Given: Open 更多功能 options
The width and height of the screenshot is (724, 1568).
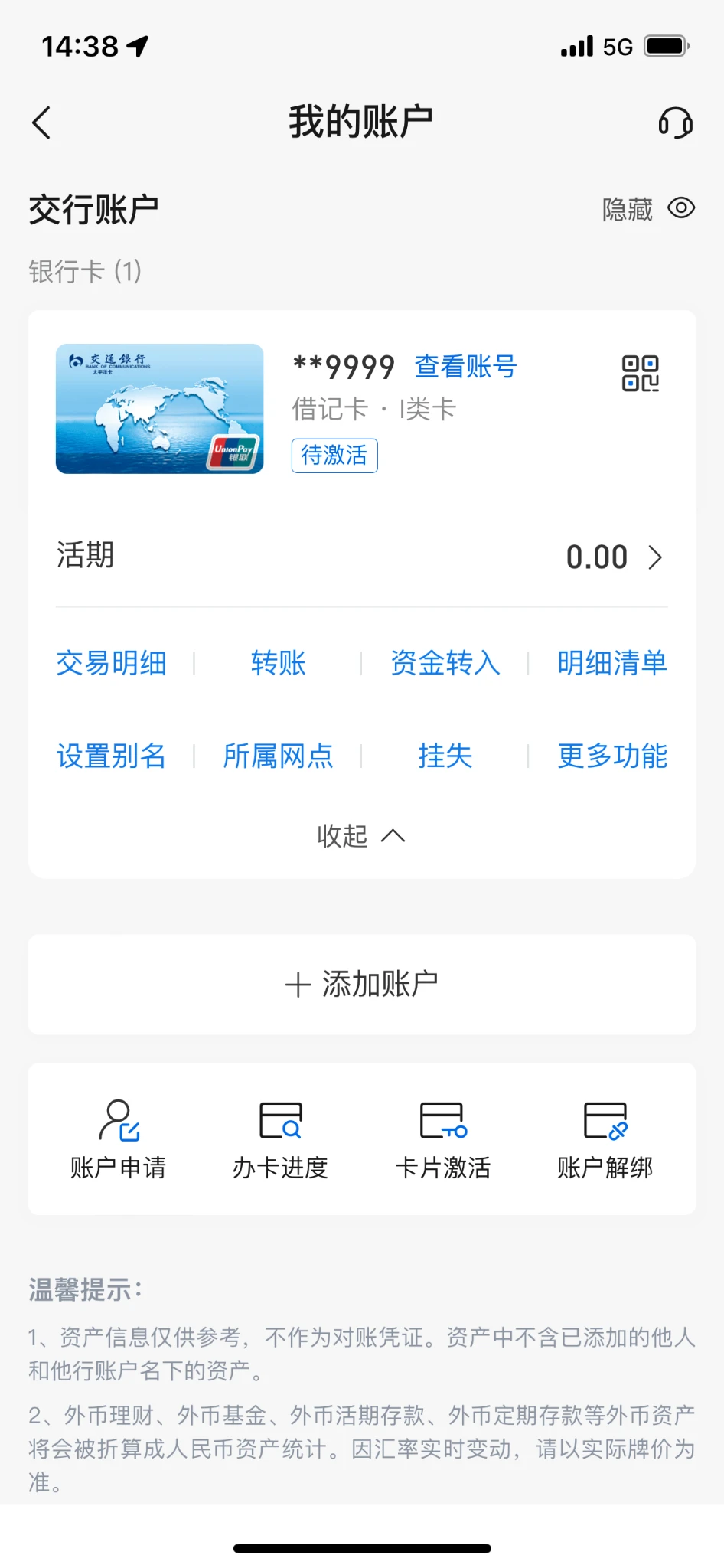Looking at the screenshot, I should pyautogui.click(x=611, y=756).
